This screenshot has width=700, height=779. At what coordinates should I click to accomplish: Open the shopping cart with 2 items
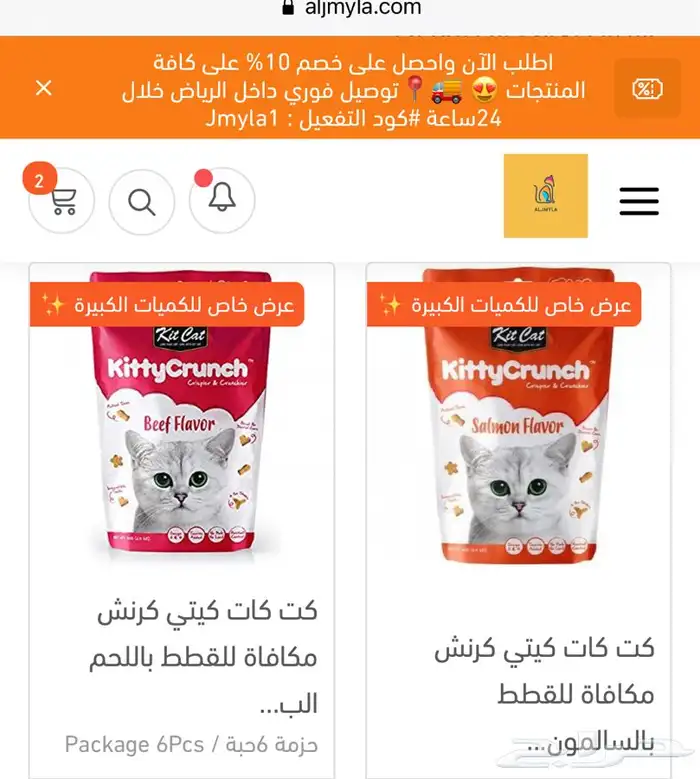[x=62, y=201]
